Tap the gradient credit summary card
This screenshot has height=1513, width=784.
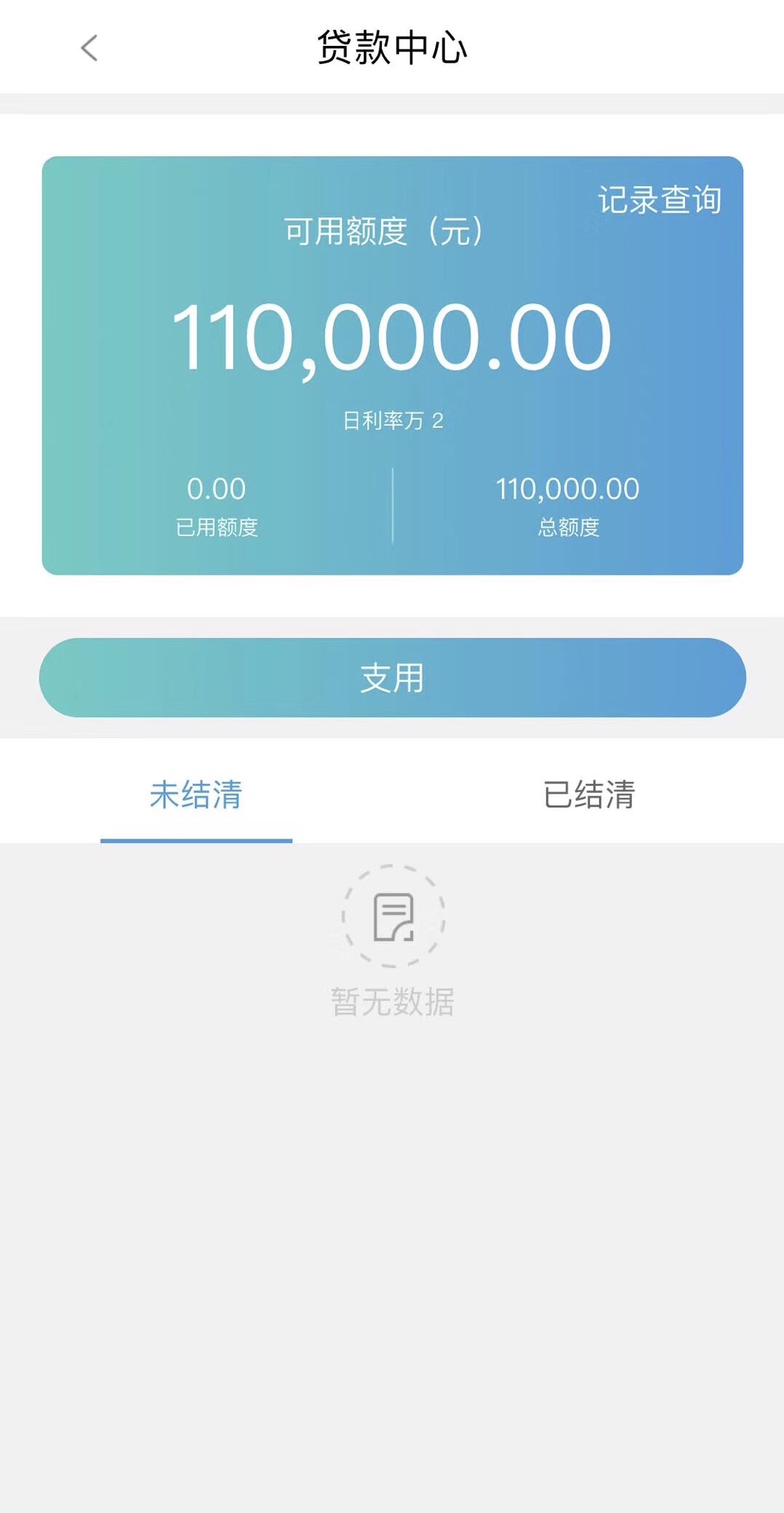point(392,364)
